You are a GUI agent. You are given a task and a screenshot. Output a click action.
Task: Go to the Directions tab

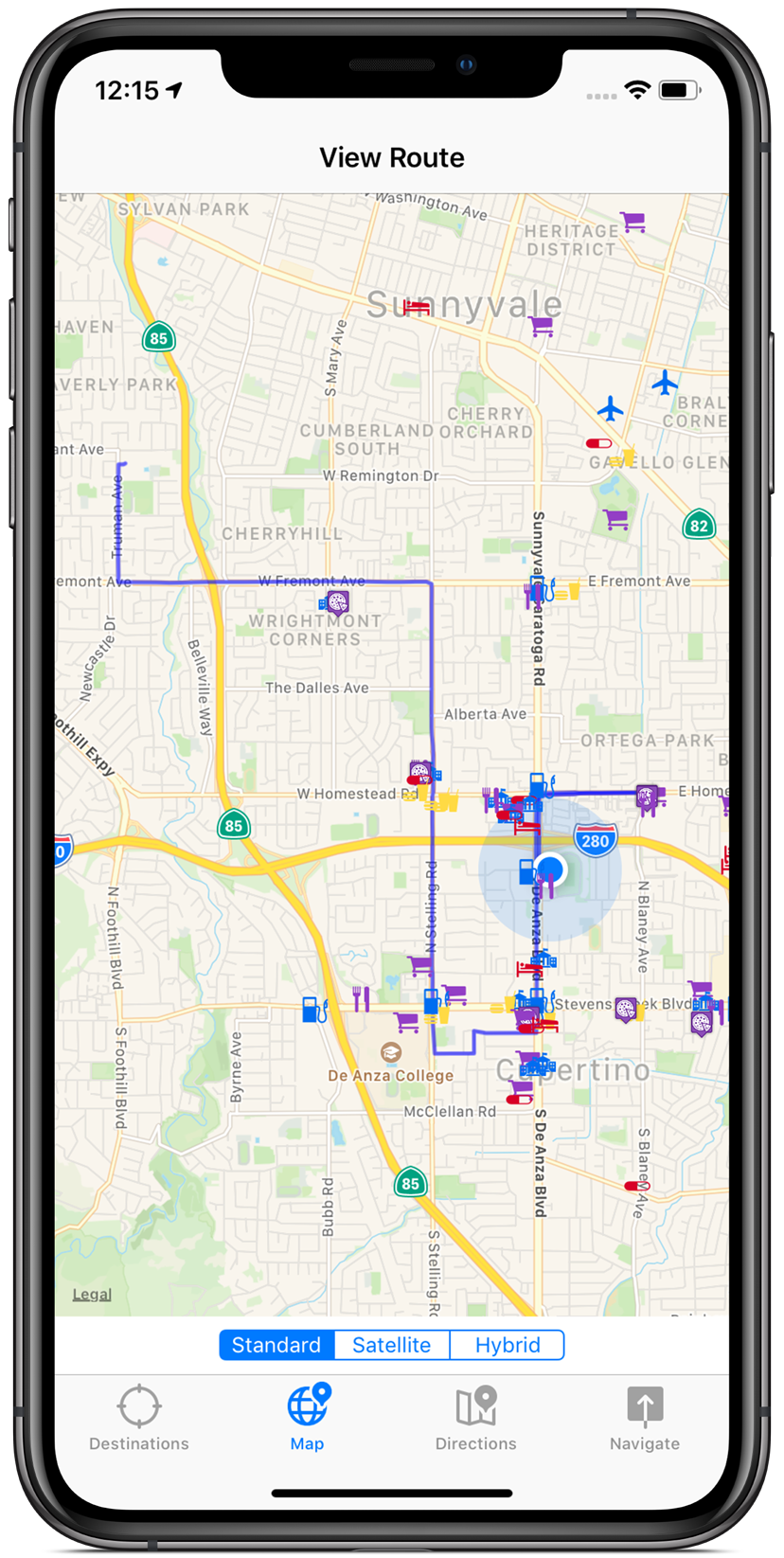coord(475,1418)
